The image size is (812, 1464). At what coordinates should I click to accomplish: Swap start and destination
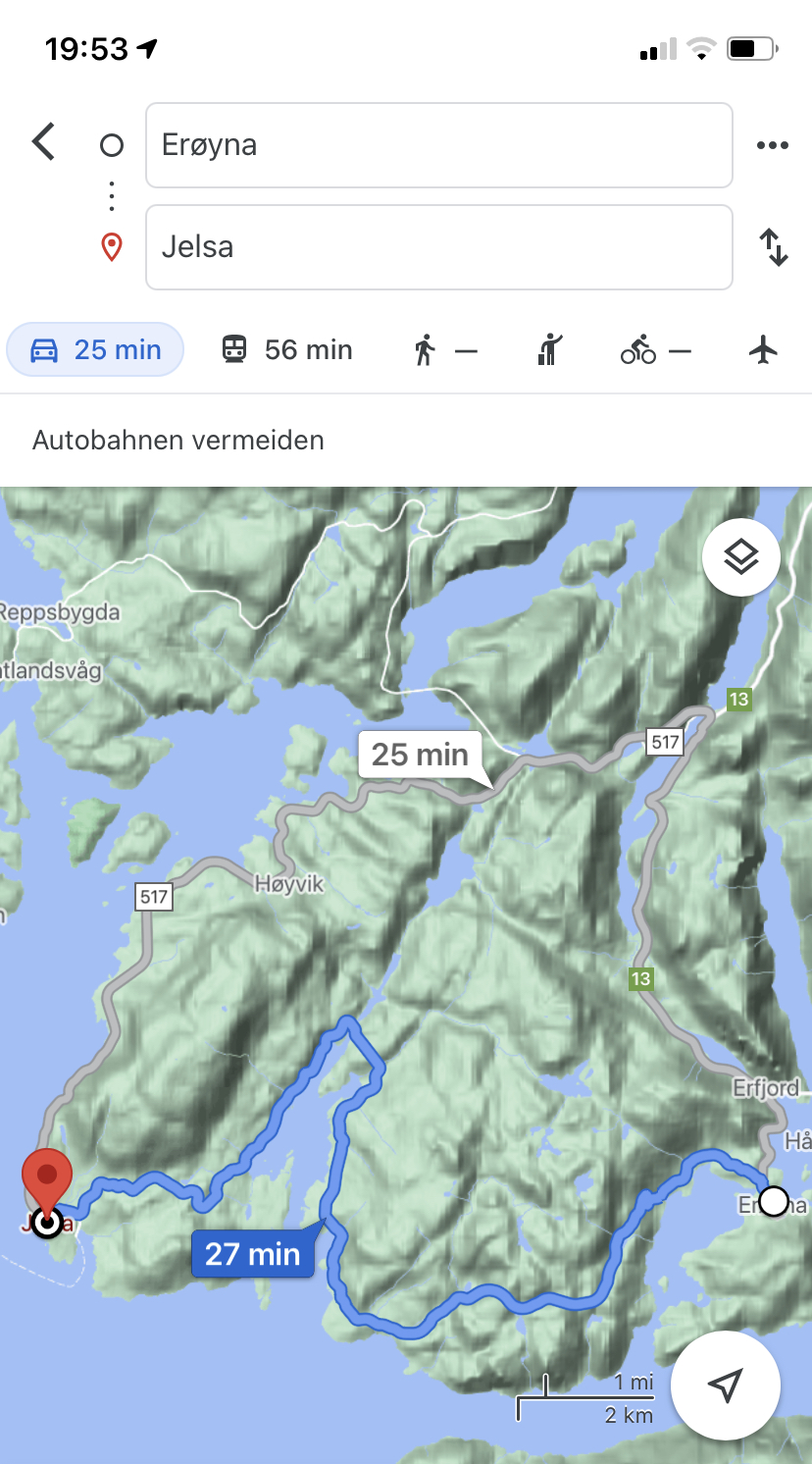coord(774,247)
